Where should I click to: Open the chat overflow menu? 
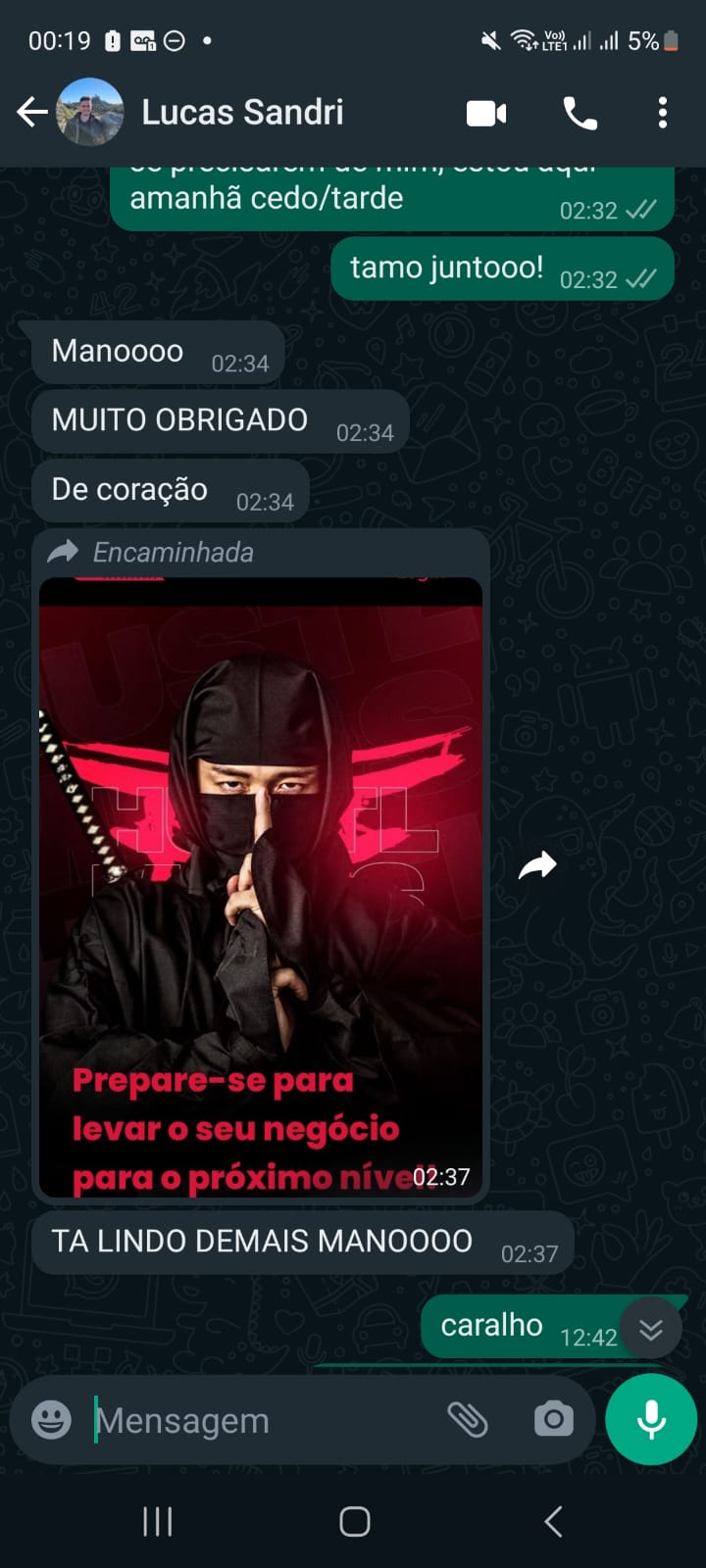click(663, 114)
